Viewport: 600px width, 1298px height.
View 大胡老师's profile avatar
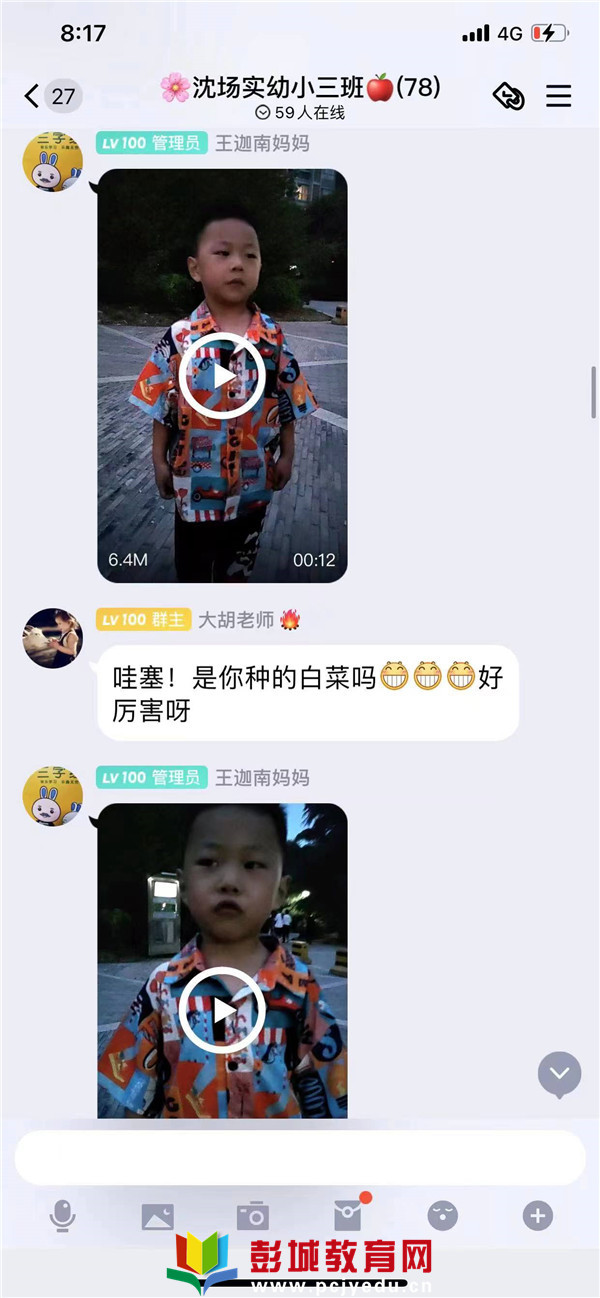point(52,638)
